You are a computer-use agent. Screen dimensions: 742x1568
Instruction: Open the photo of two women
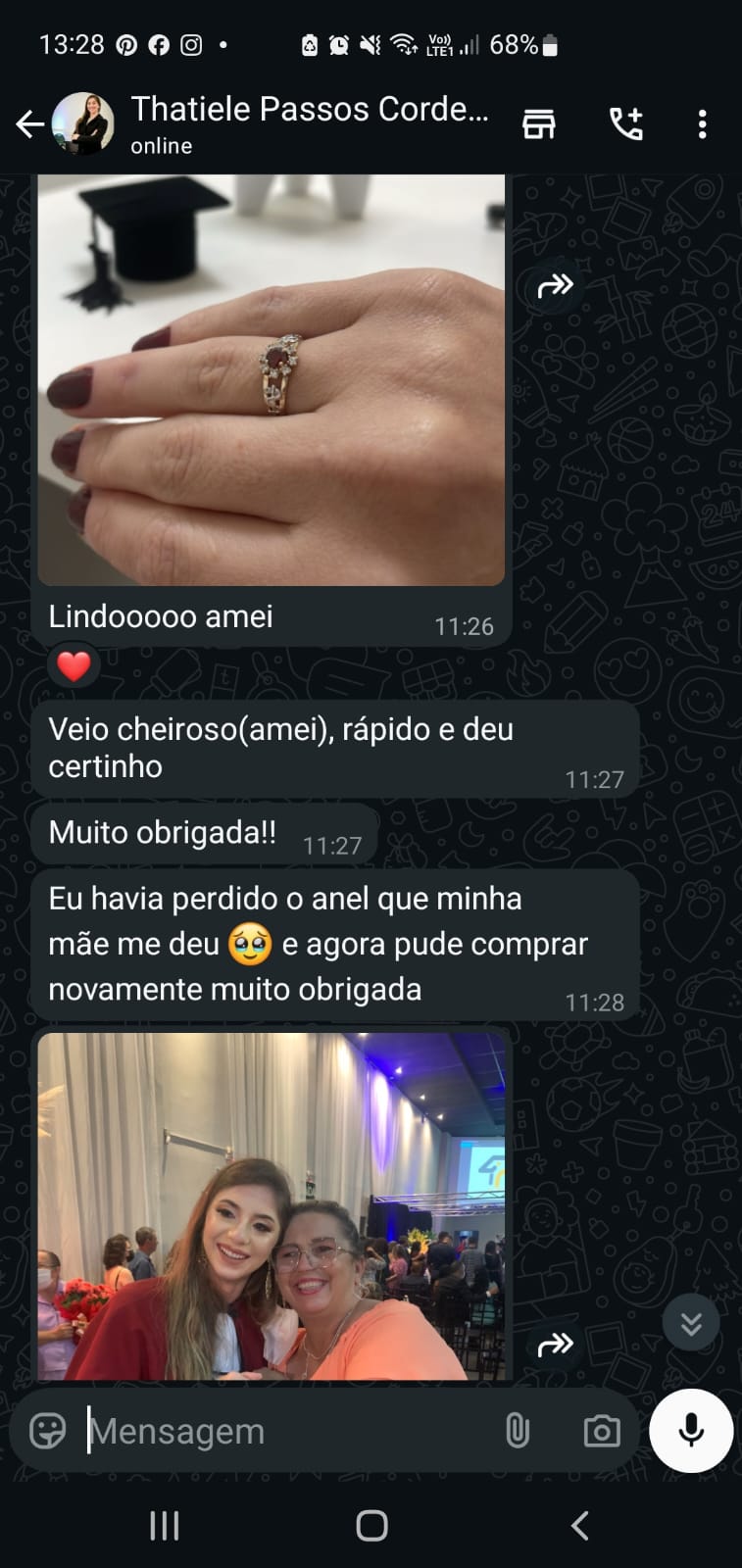(x=272, y=1206)
